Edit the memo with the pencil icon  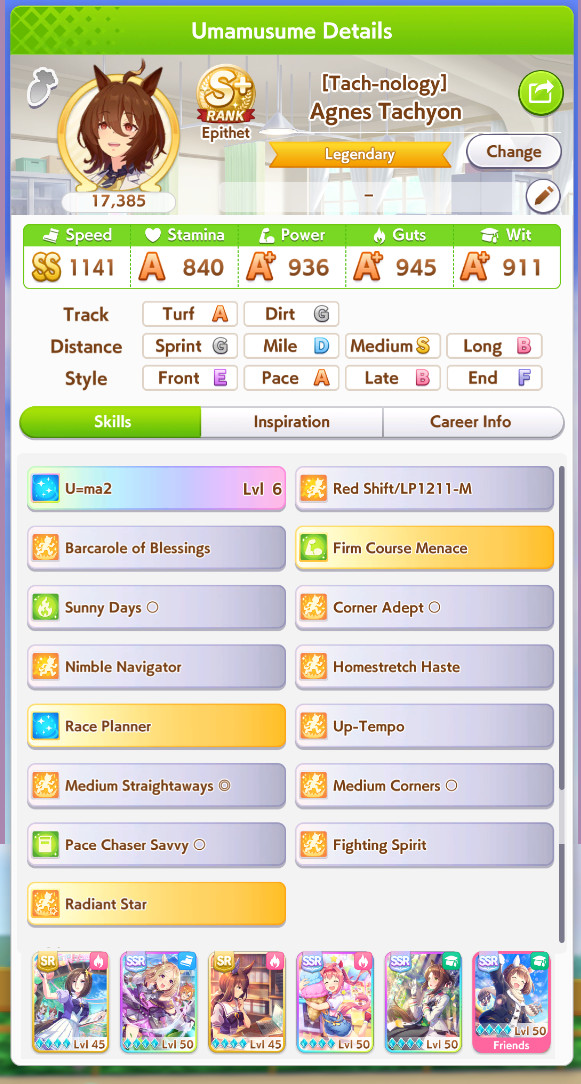coord(543,197)
